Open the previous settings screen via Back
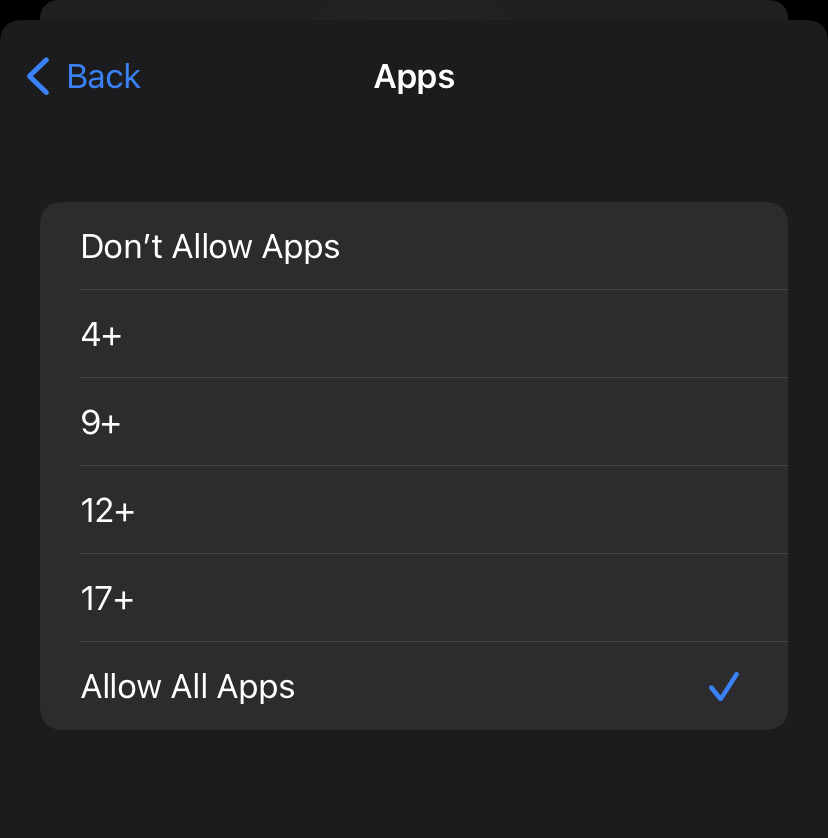828x838 pixels. coord(82,76)
